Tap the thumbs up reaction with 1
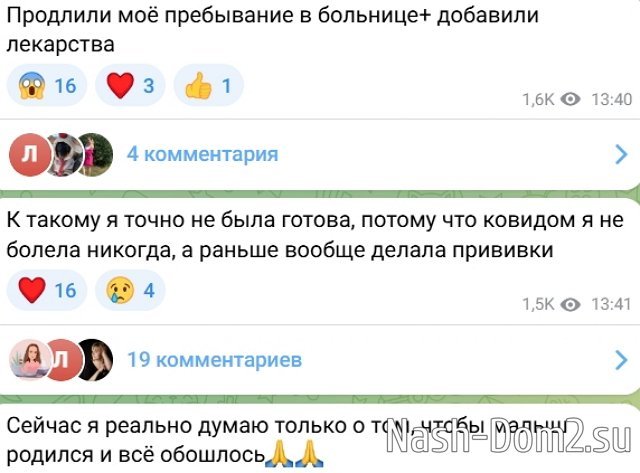The width and height of the screenshot is (640, 473). pyautogui.click(x=207, y=86)
